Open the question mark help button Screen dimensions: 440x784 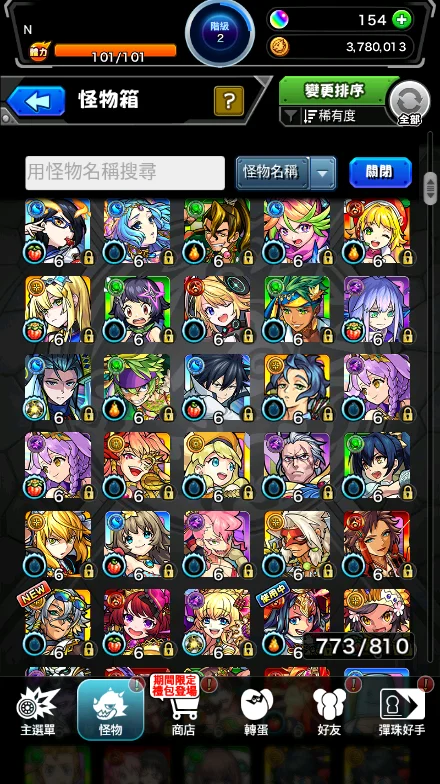[229, 100]
